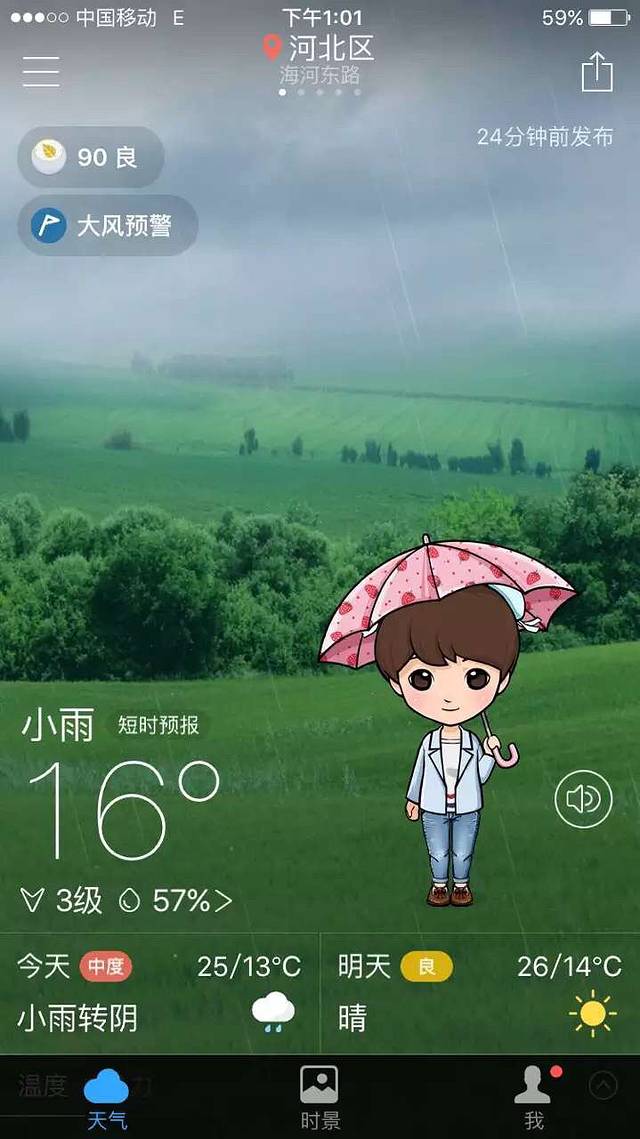Switch to the 时景 tab
The image size is (640, 1139).
pos(320,1097)
